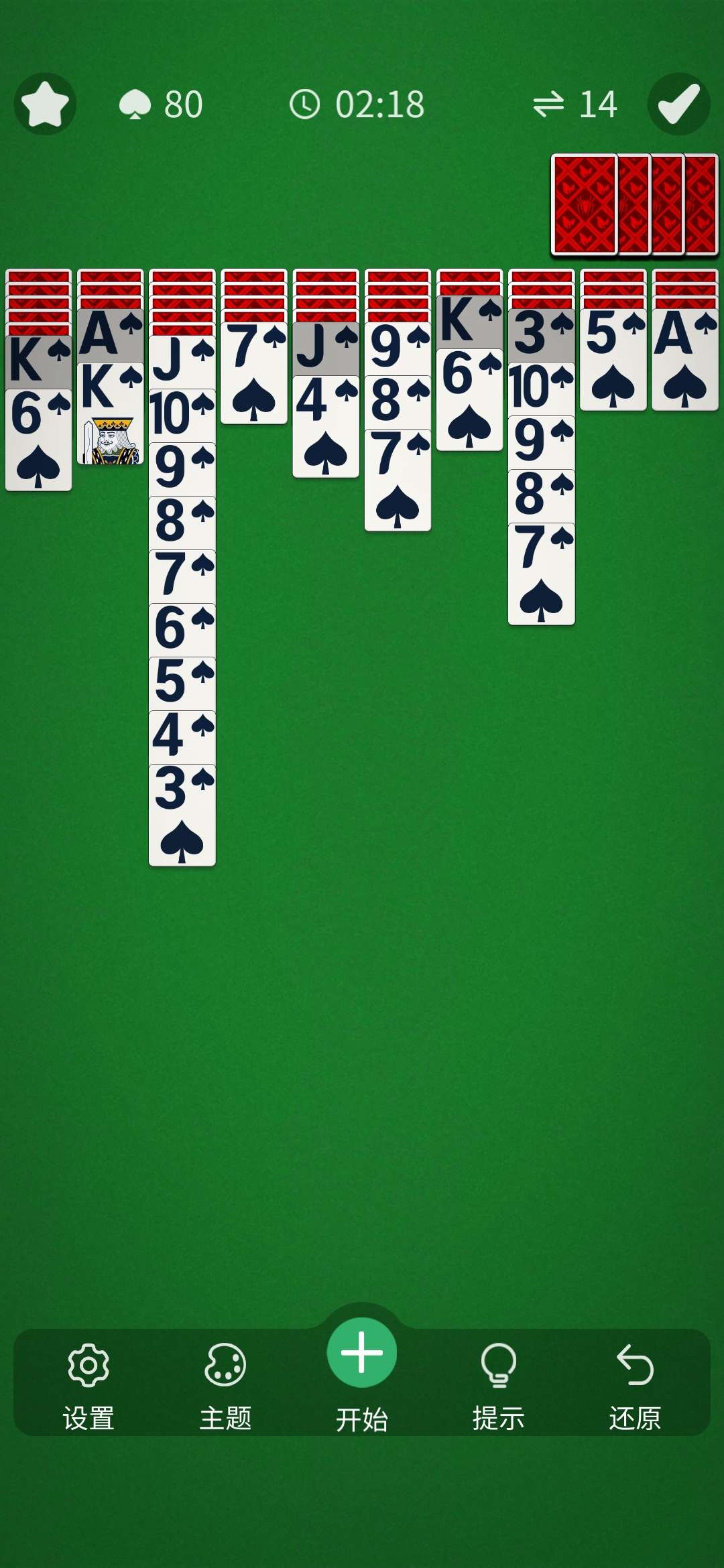
Task: Tap the star icon at top left
Action: [x=44, y=104]
